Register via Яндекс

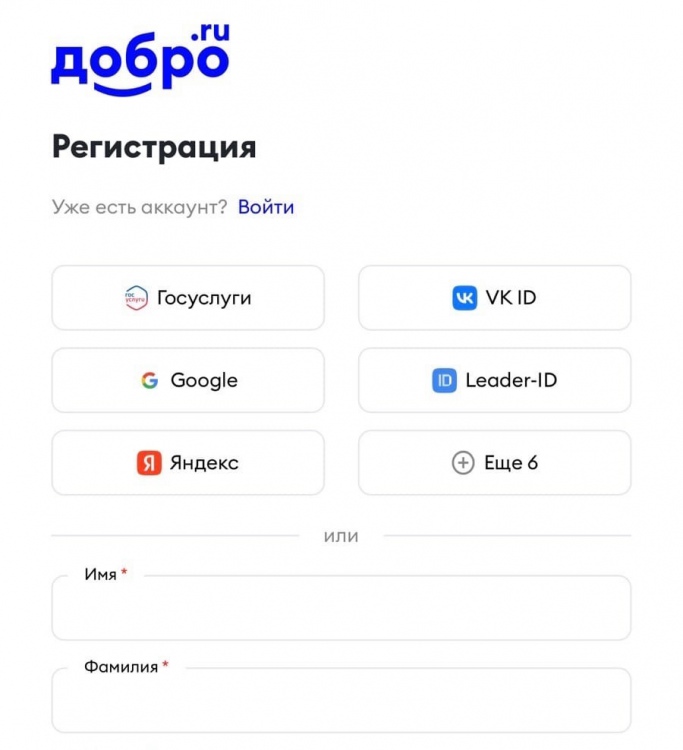tap(188, 463)
